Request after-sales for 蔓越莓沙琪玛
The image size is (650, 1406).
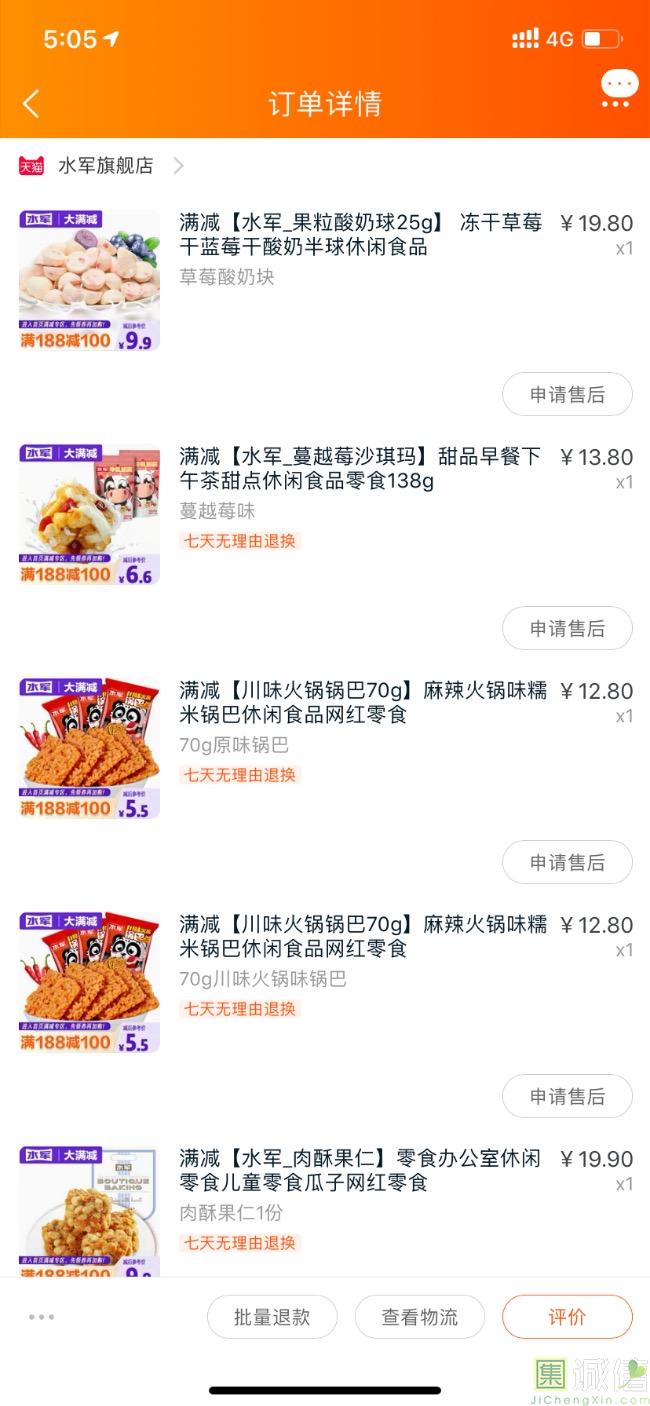pyautogui.click(x=567, y=629)
